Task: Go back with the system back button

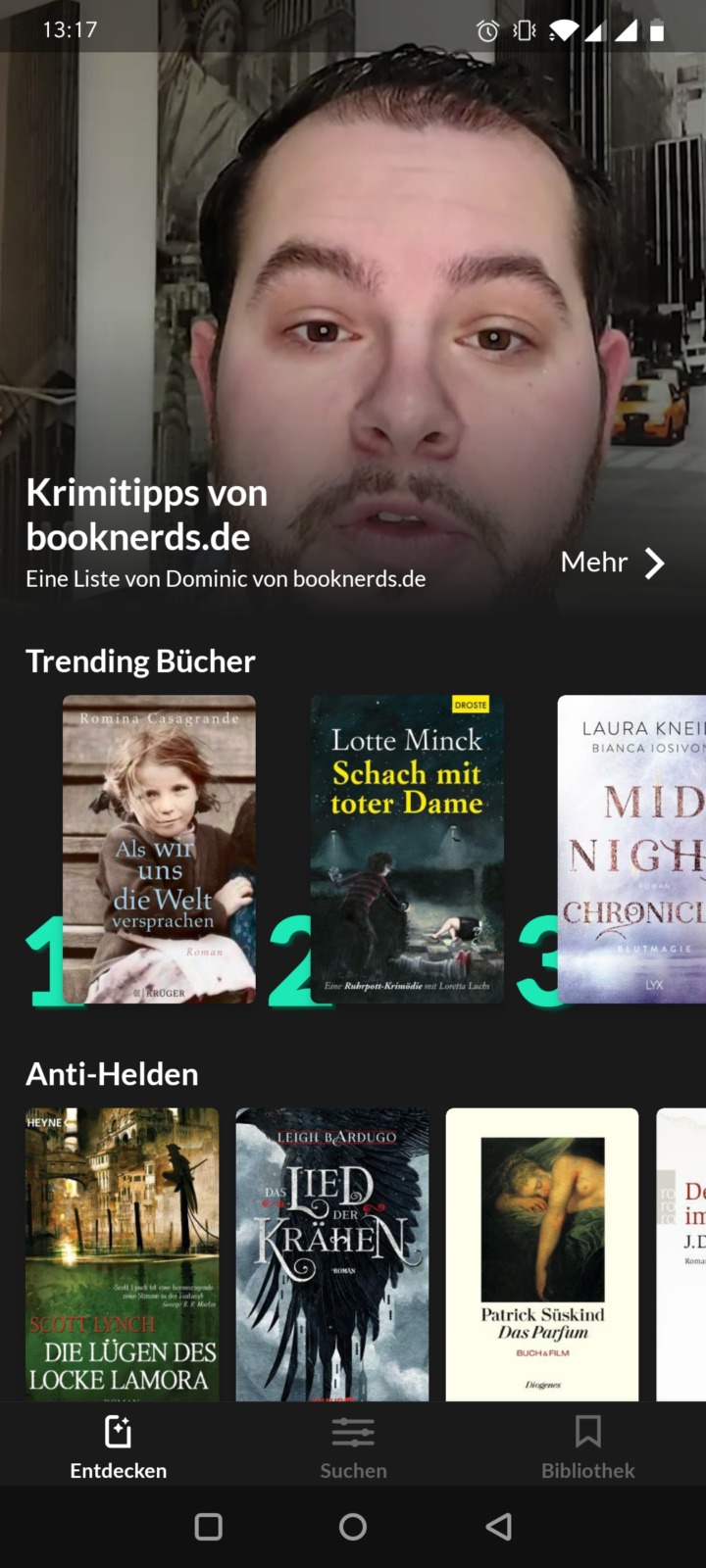Action: [499, 1527]
